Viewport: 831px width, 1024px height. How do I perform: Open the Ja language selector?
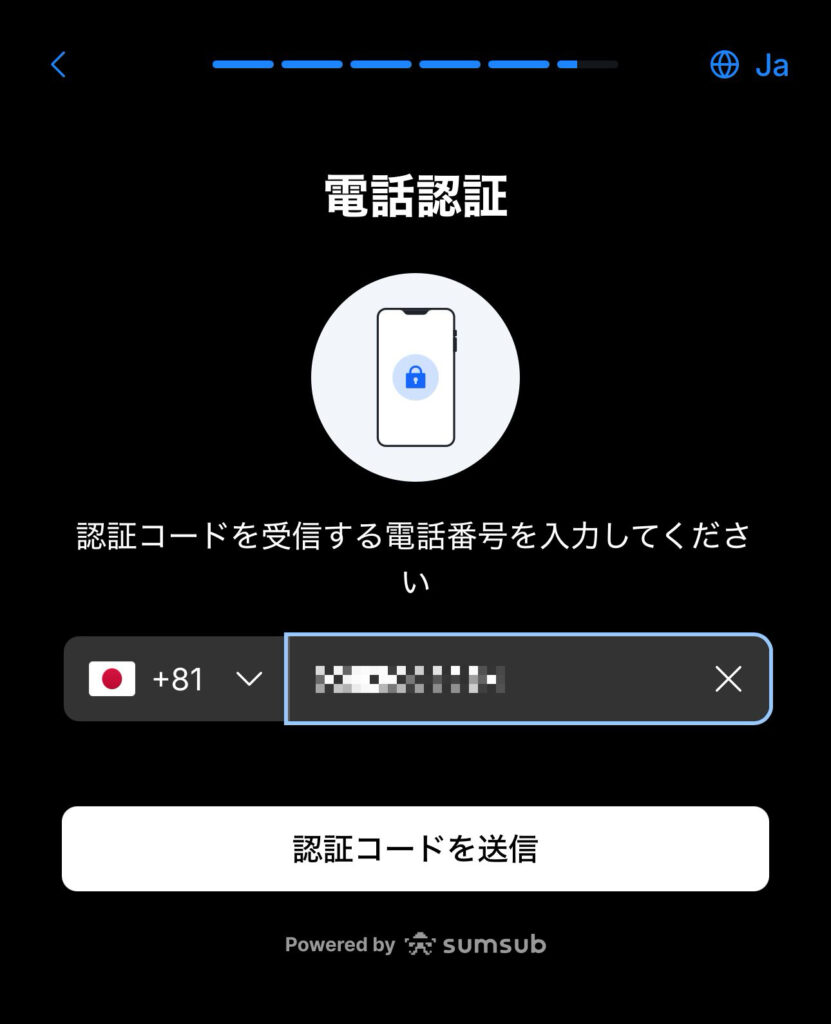pos(749,65)
